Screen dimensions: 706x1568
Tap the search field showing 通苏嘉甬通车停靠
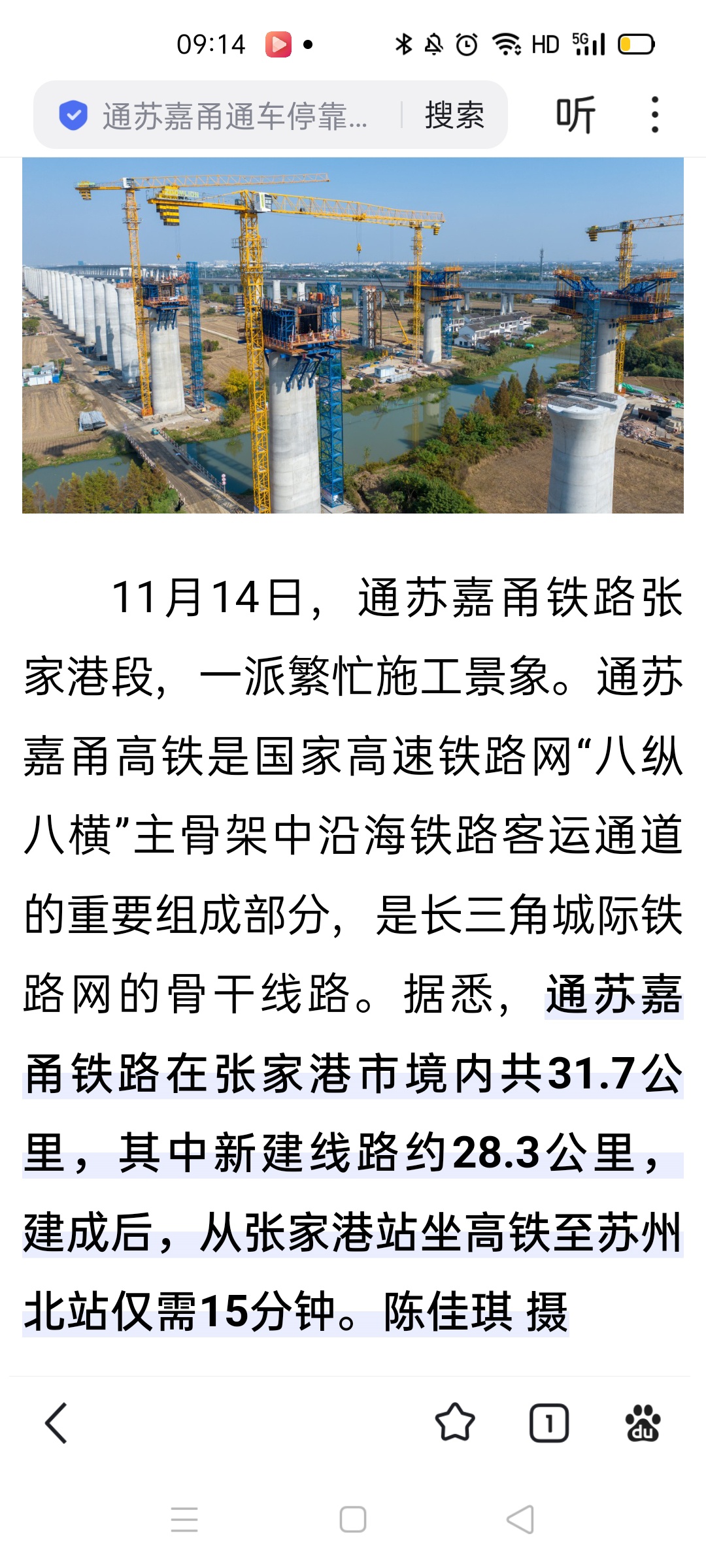click(x=234, y=116)
